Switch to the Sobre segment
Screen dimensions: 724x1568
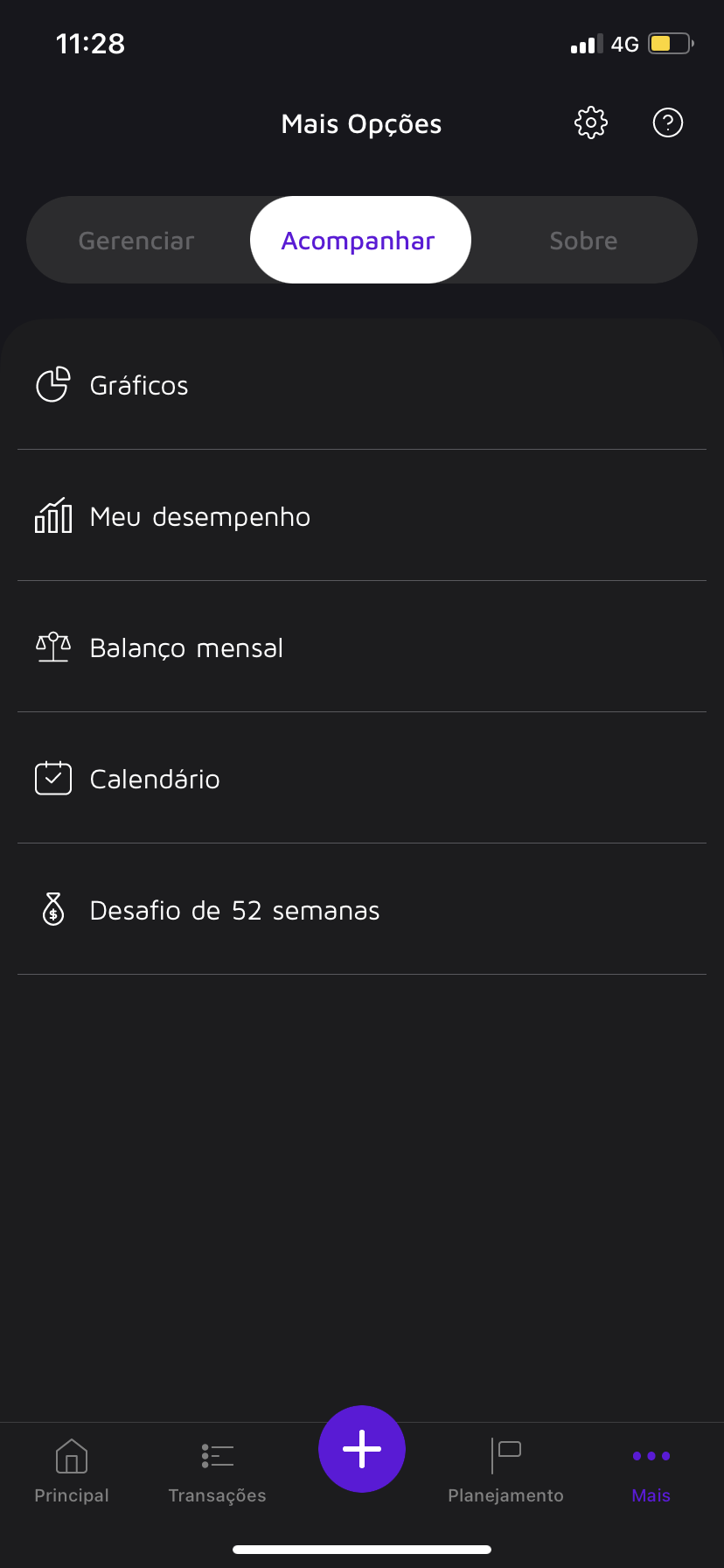pyautogui.click(x=583, y=241)
